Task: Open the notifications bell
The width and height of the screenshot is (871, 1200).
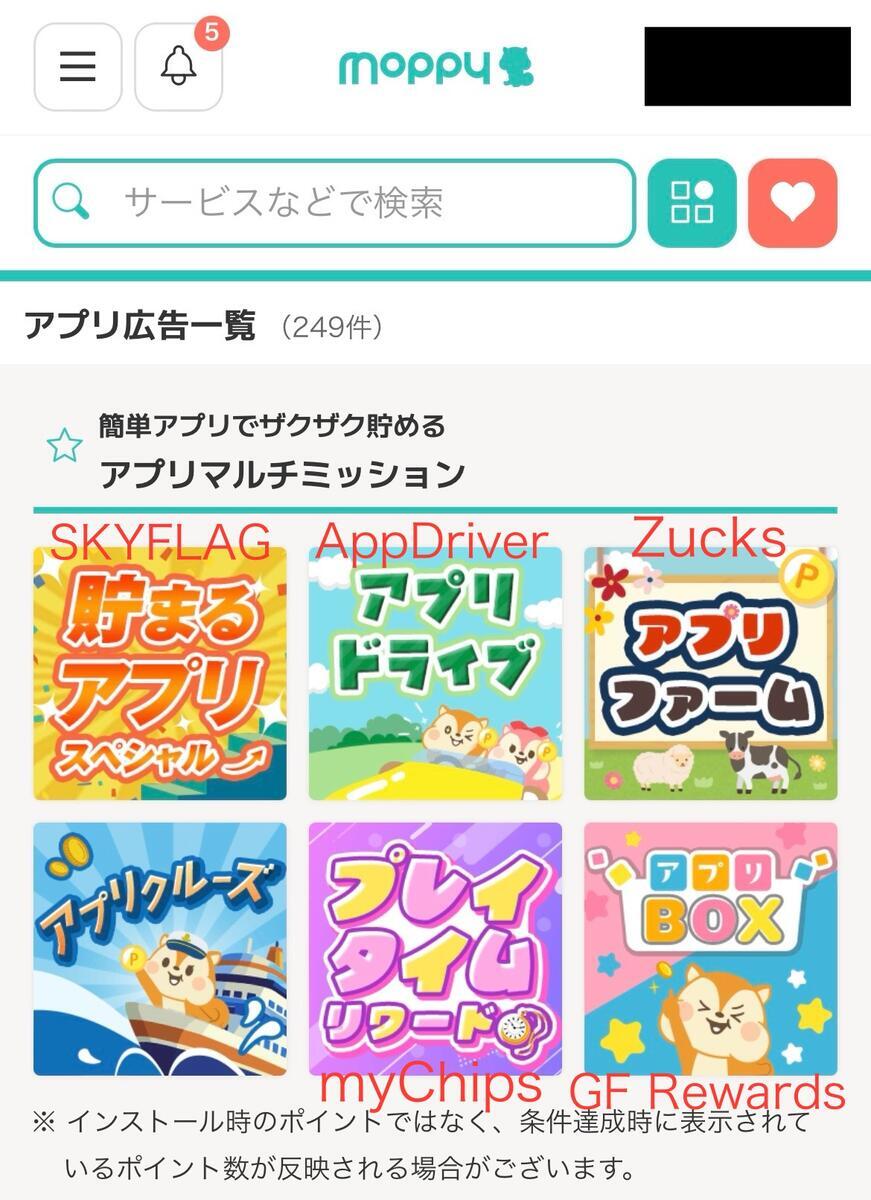Action: (179, 67)
